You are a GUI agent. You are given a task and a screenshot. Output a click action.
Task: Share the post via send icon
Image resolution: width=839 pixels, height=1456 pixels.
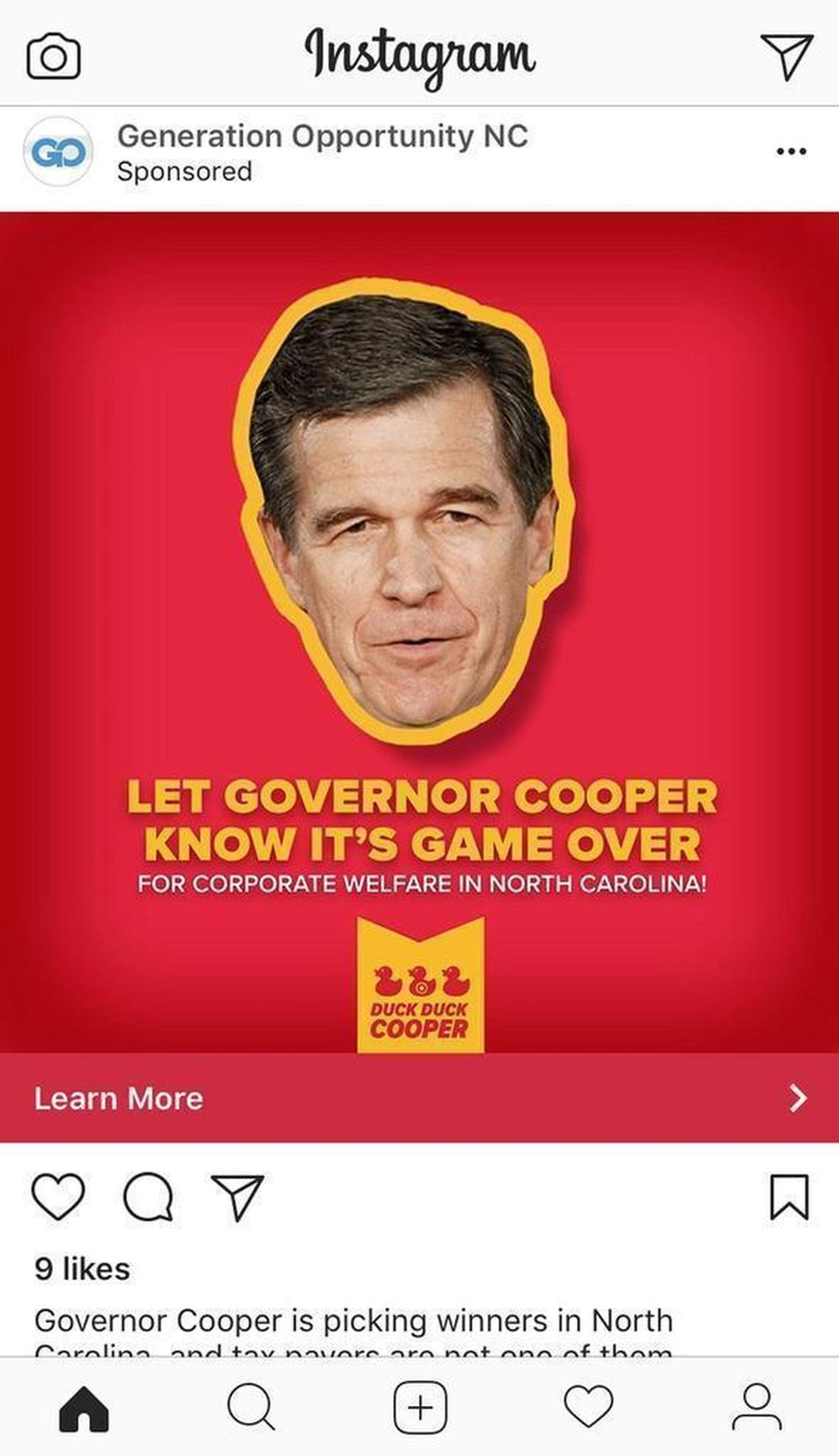237,1197
